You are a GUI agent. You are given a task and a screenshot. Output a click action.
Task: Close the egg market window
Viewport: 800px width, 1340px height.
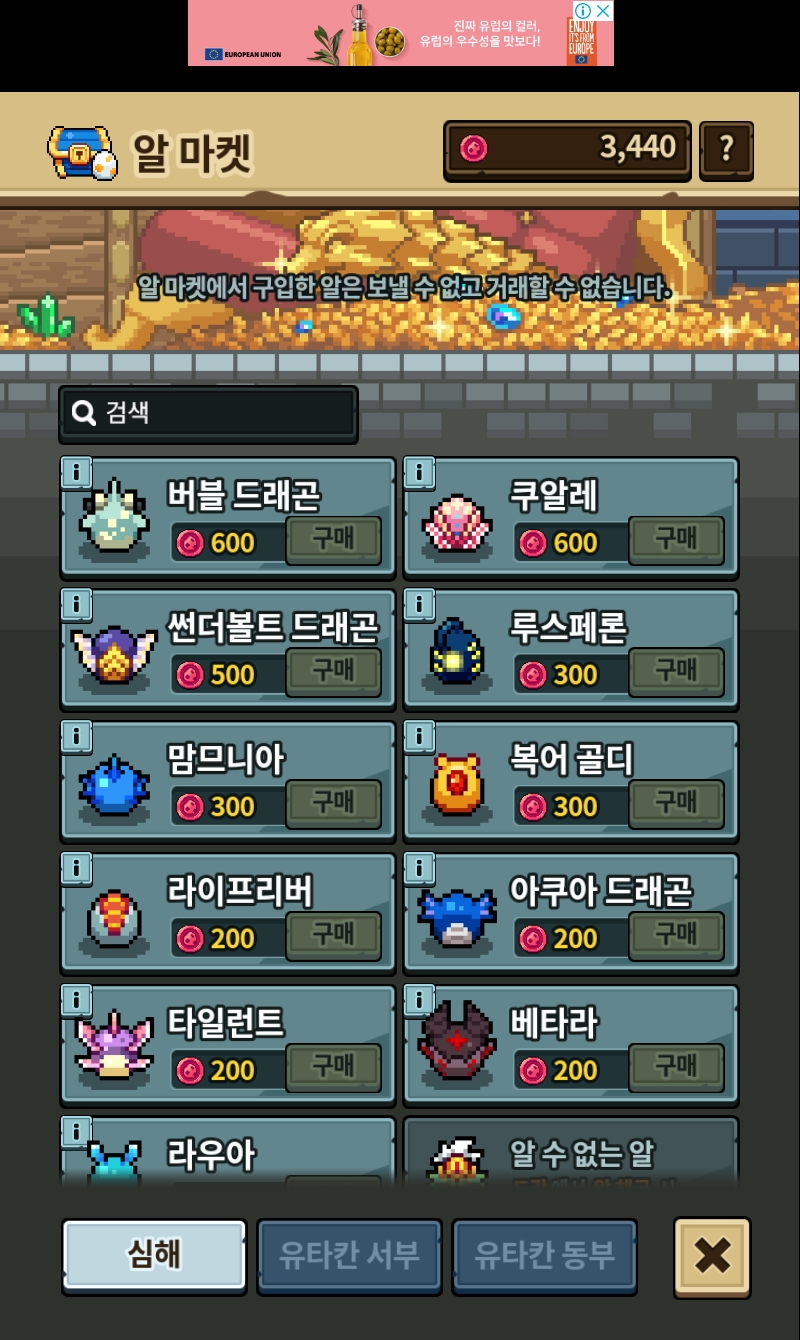[712, 1257]
